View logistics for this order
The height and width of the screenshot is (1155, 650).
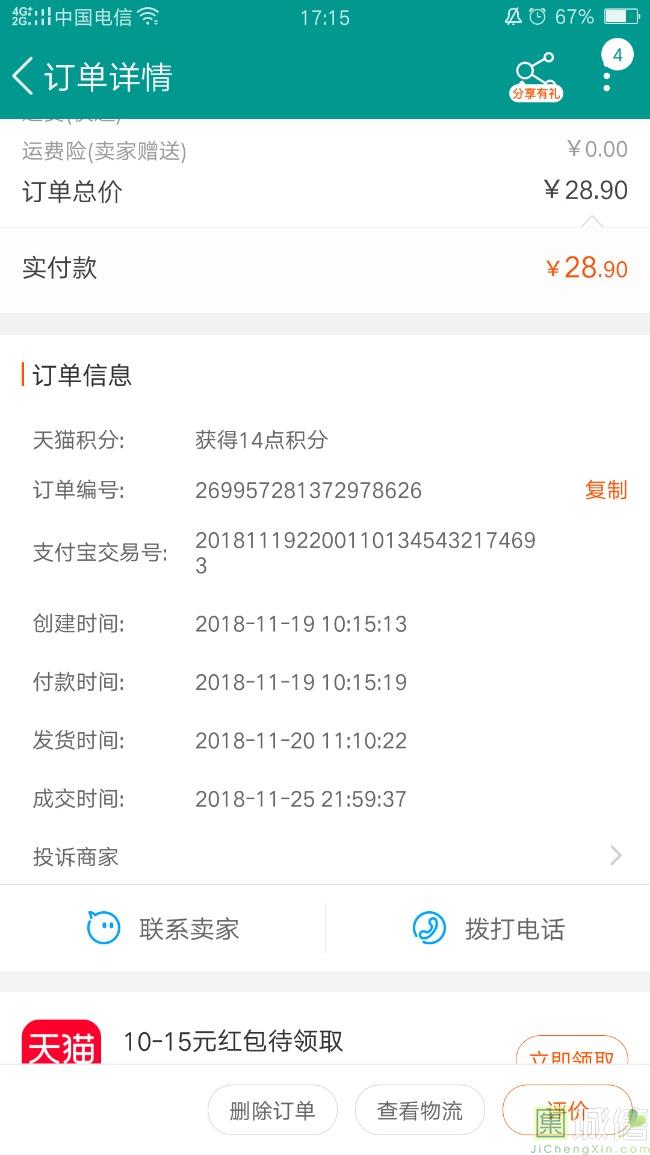[419, 1110]
